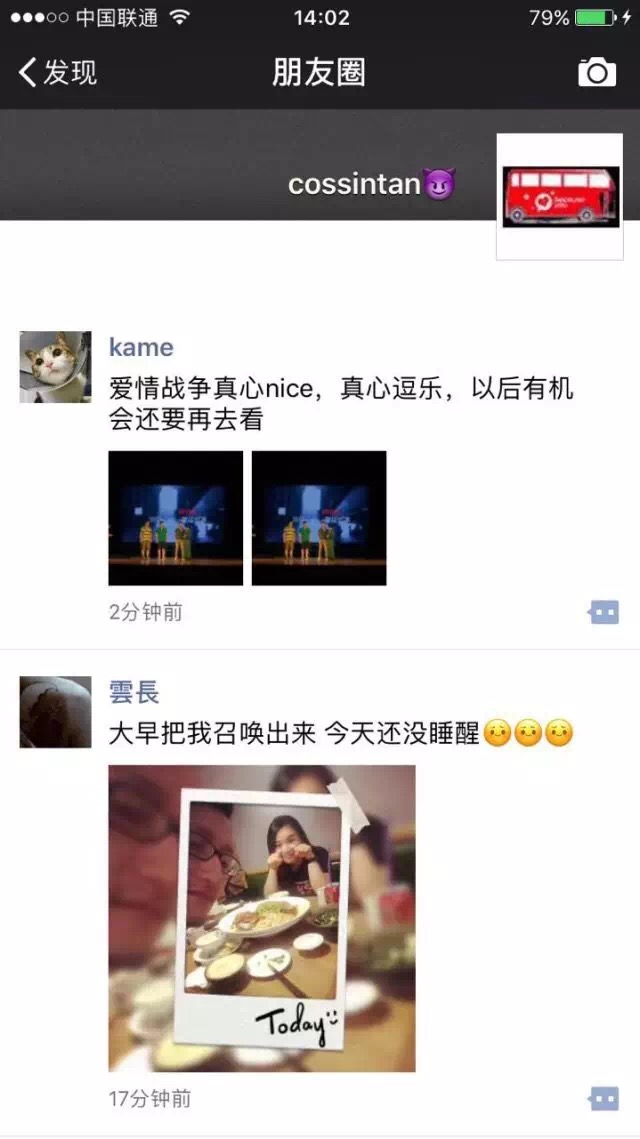Viewport: 640px width, 1139px height.
Task: View 雲長's polaroid dinner photo
Action: (x=261, y=918)
